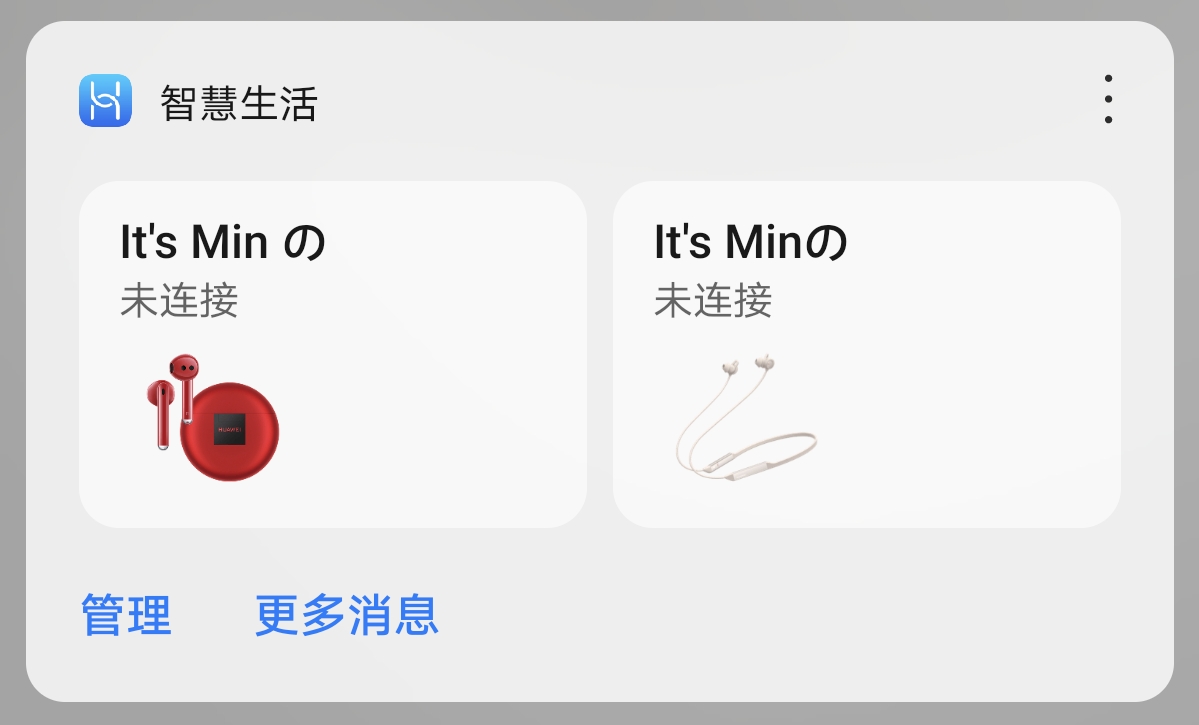
Task: Open the red earbuds device card
Action: click(332, 354)
